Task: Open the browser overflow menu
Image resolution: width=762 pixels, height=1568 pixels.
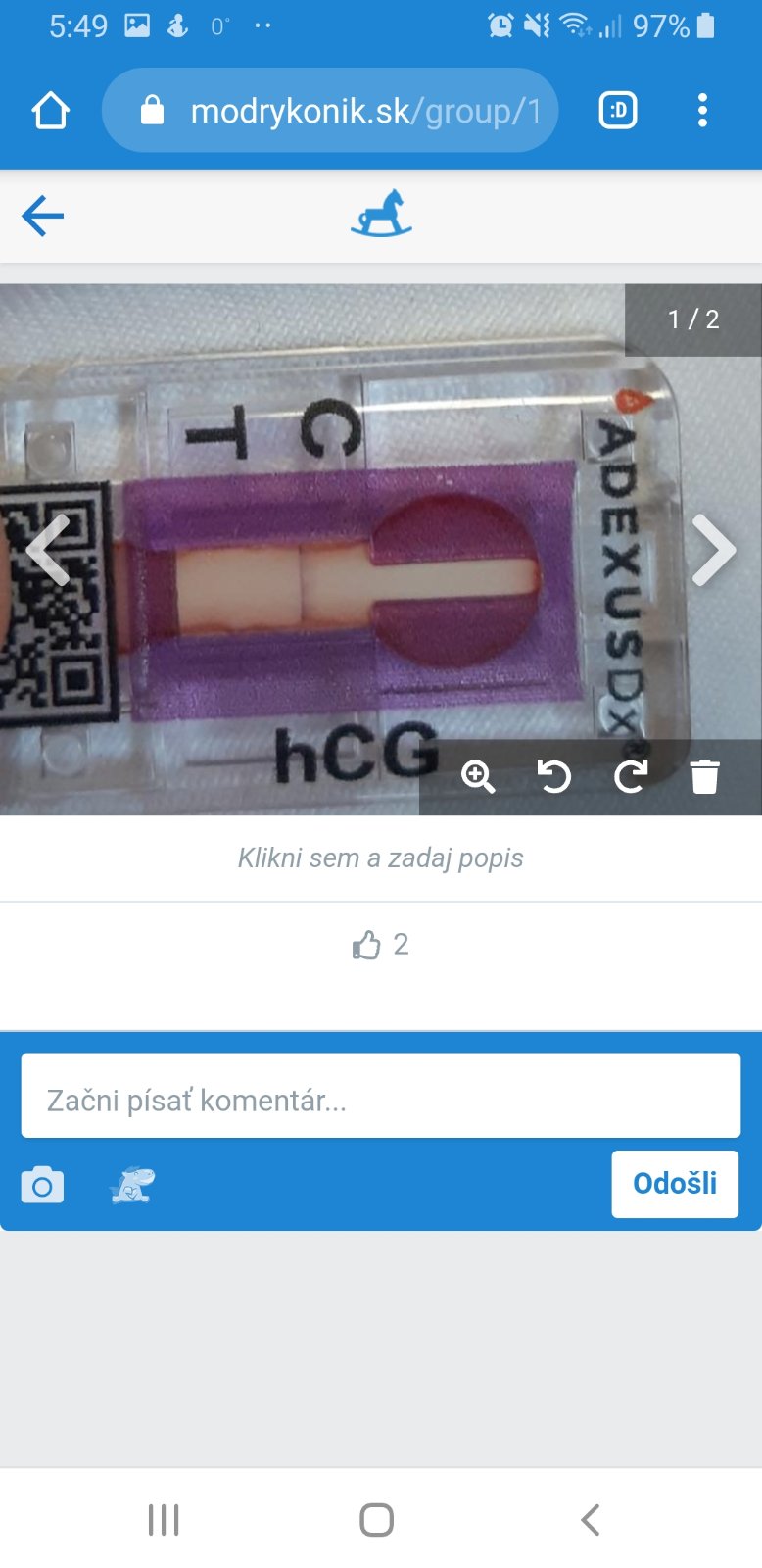Action: (x=702, y=111)
